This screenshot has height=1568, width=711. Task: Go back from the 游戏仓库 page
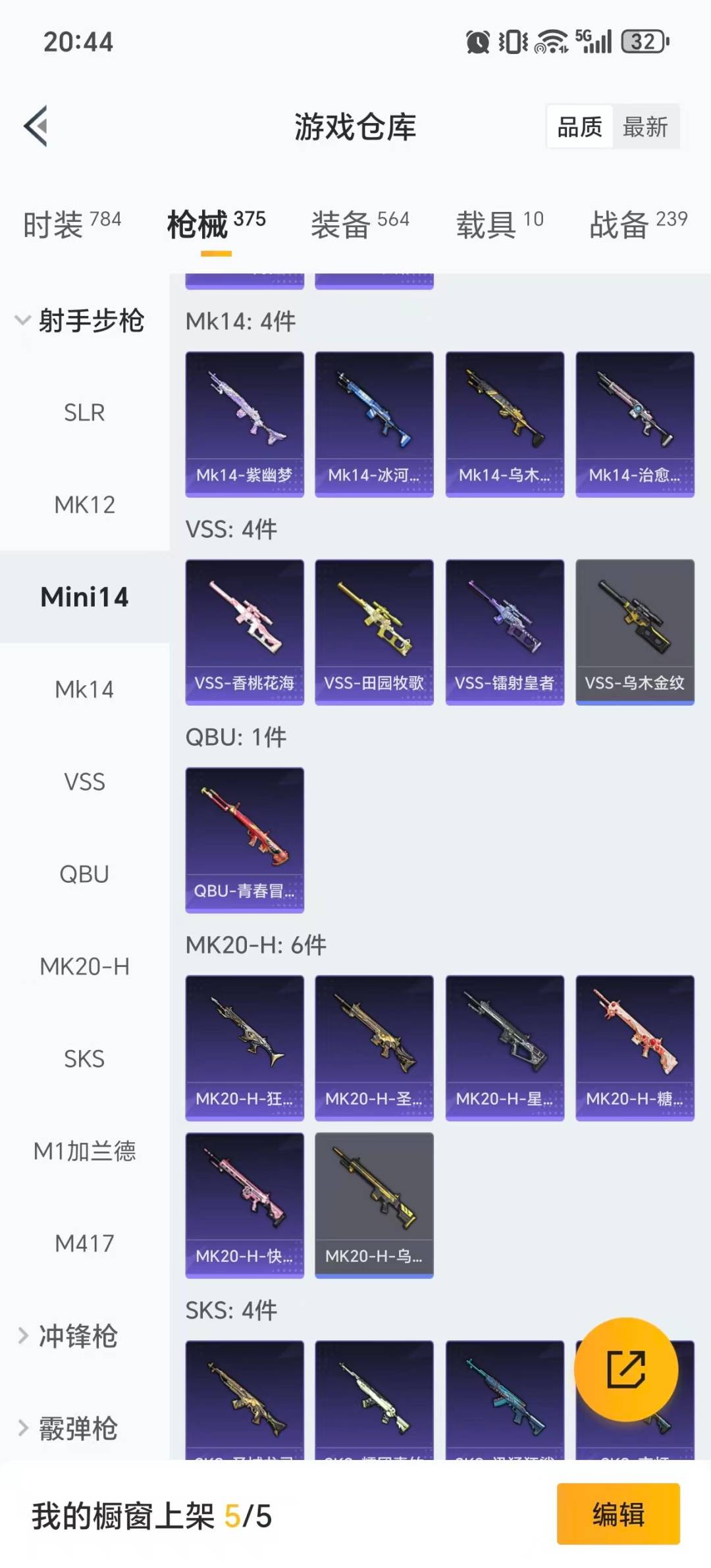click(x=36, y=126)
